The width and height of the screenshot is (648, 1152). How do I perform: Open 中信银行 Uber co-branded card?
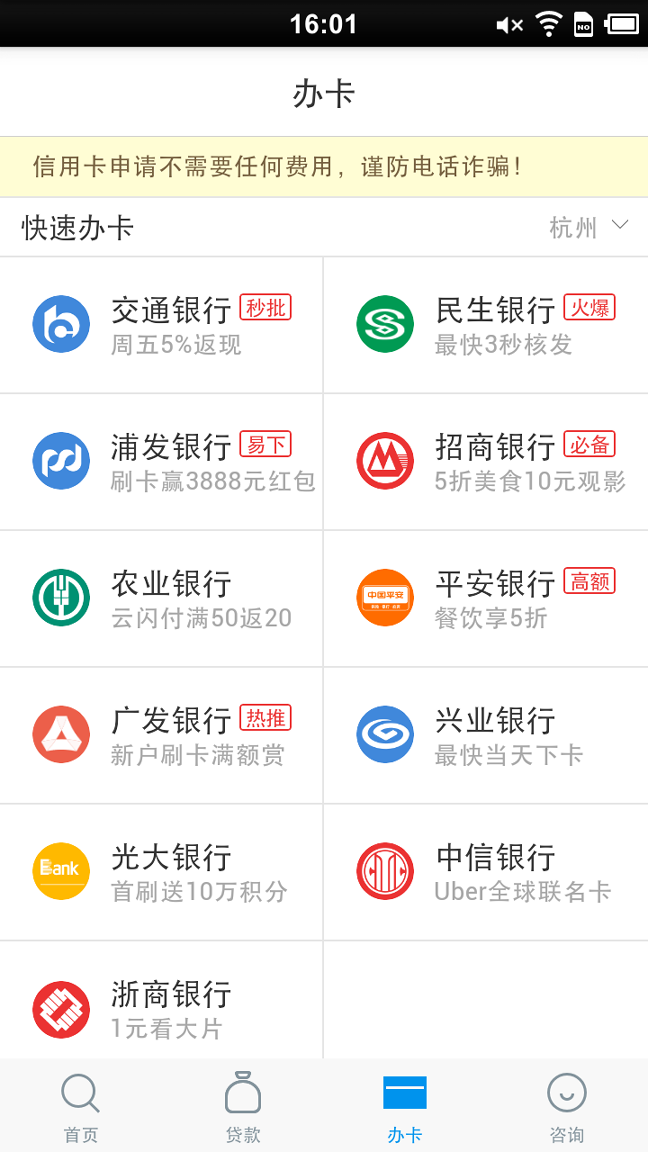coord(486,873)
